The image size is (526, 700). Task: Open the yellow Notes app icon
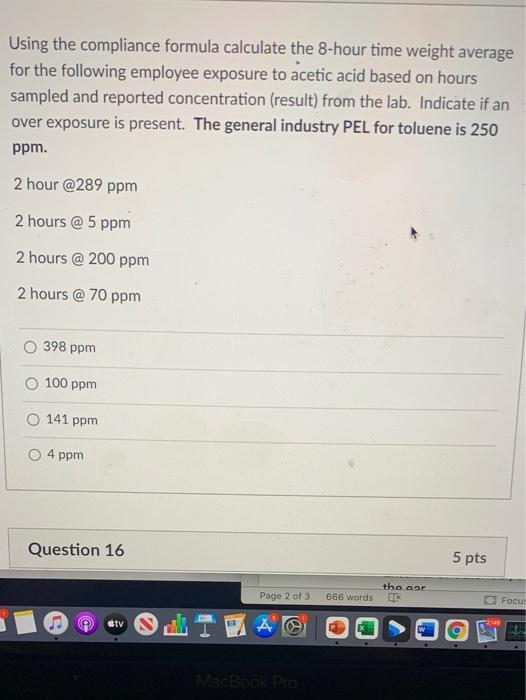tap(27, 623)
